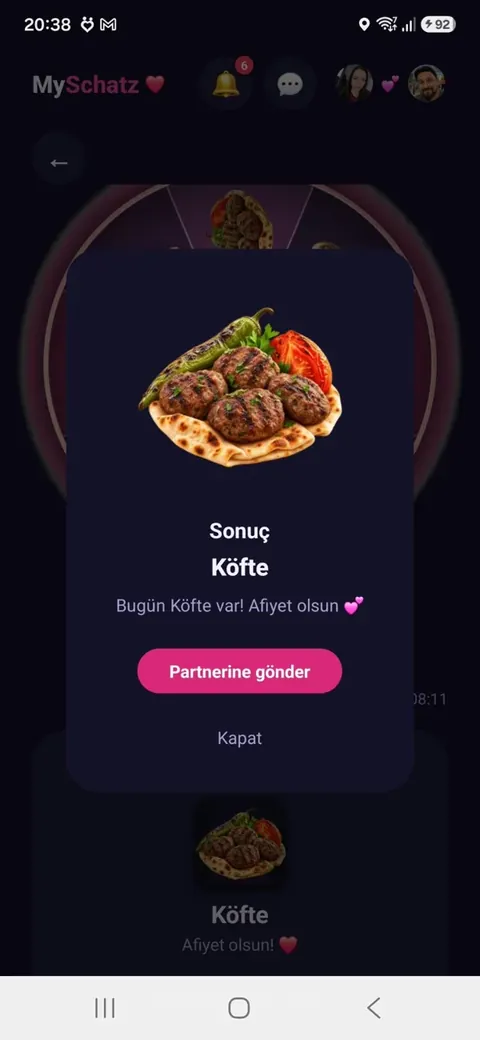Tap the Partnerine gönder button
480x1040 pixels.
coord(239,671)
